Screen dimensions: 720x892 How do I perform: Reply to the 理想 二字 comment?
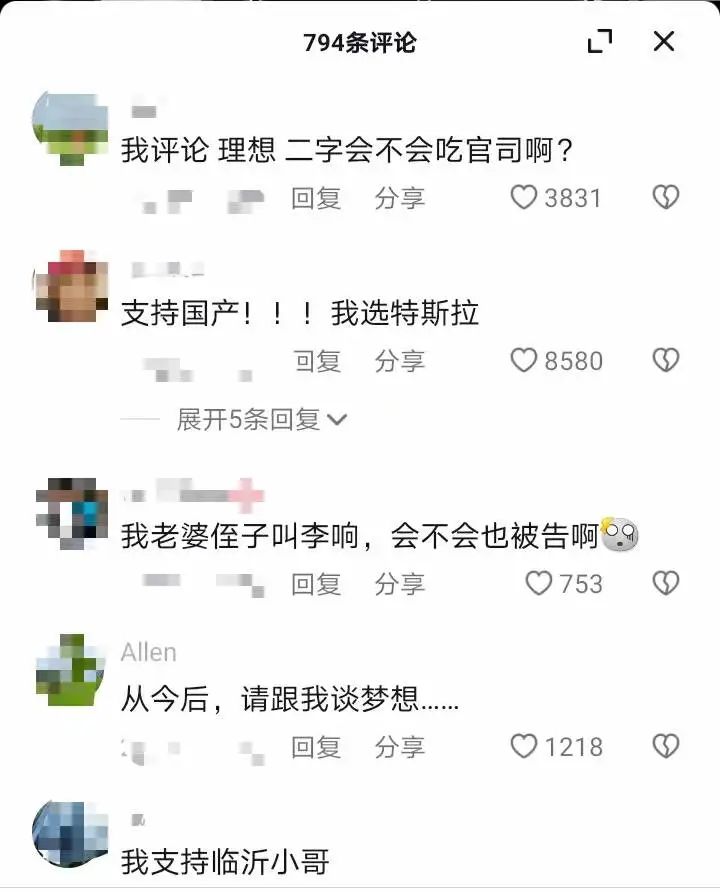tap(316, 199)
